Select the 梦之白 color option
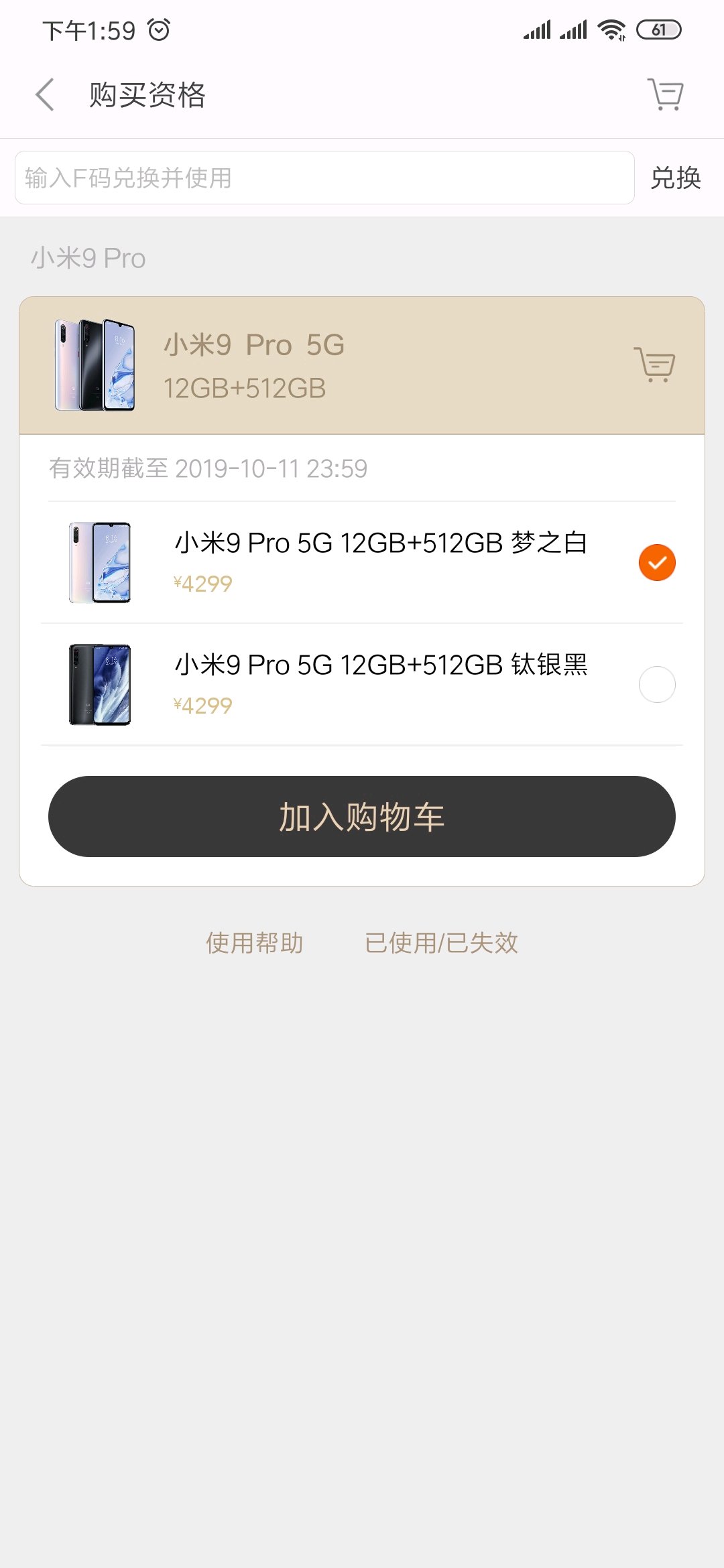 coord(657,562)
